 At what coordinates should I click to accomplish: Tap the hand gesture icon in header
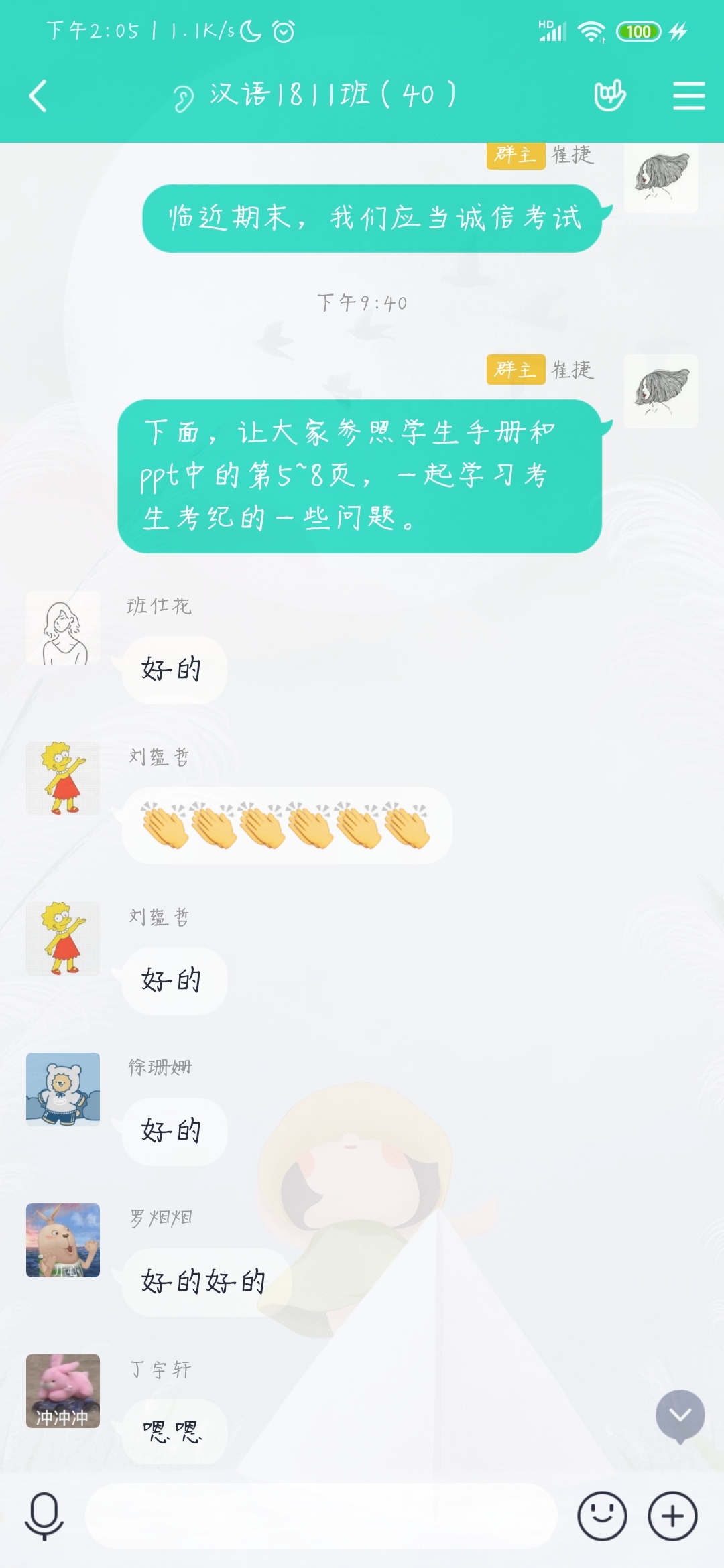(610, 96)
